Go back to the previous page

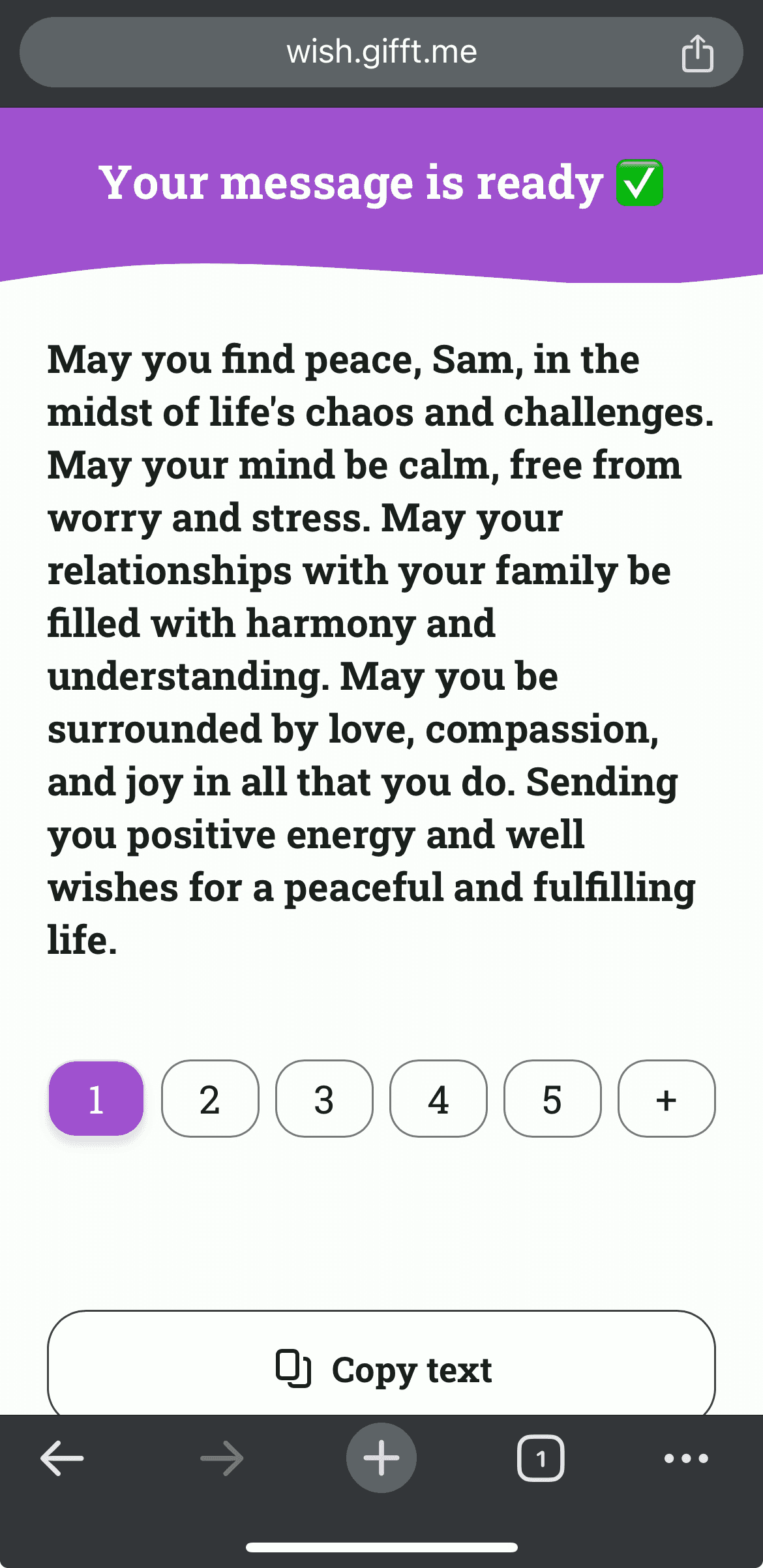pyautogui.click(x=62, y=1458)
